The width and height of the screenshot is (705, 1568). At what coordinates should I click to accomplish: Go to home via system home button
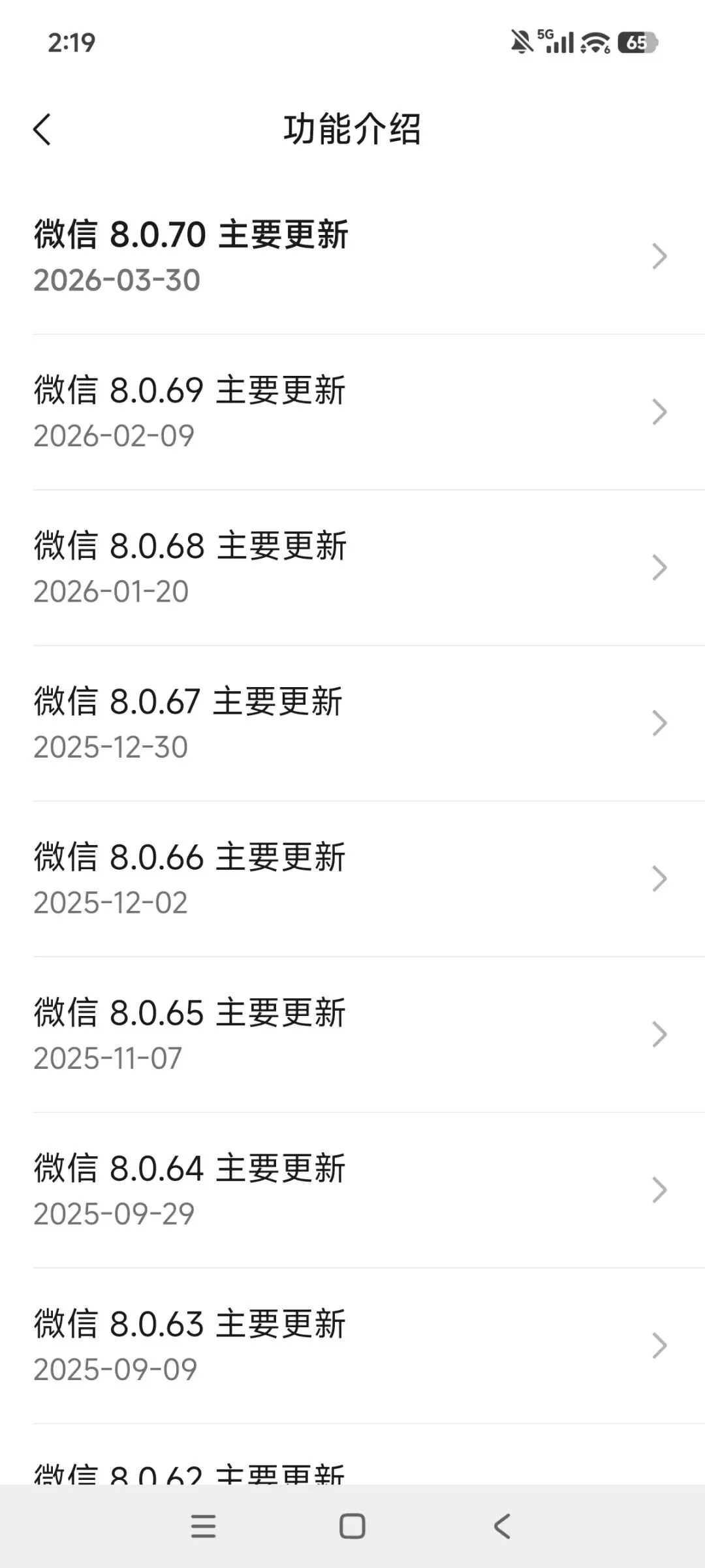click(x=352, y=1526)
